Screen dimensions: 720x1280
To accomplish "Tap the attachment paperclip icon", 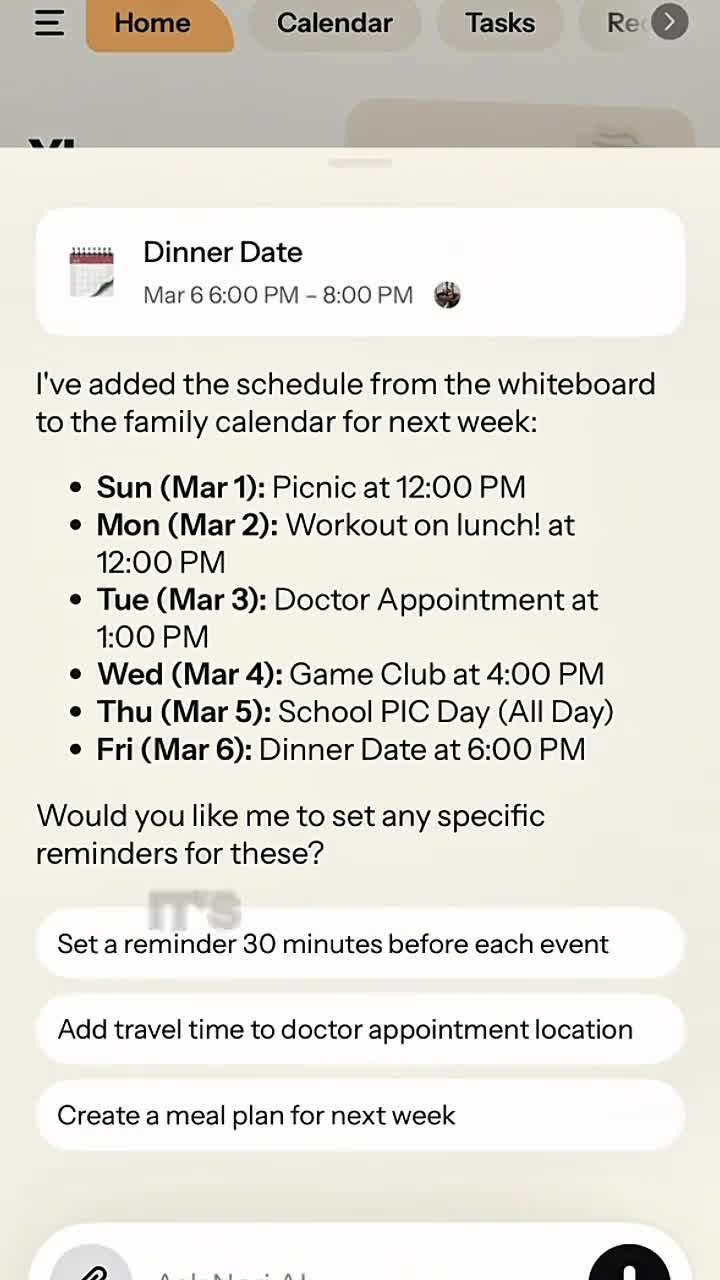I will pos(91,1265).
